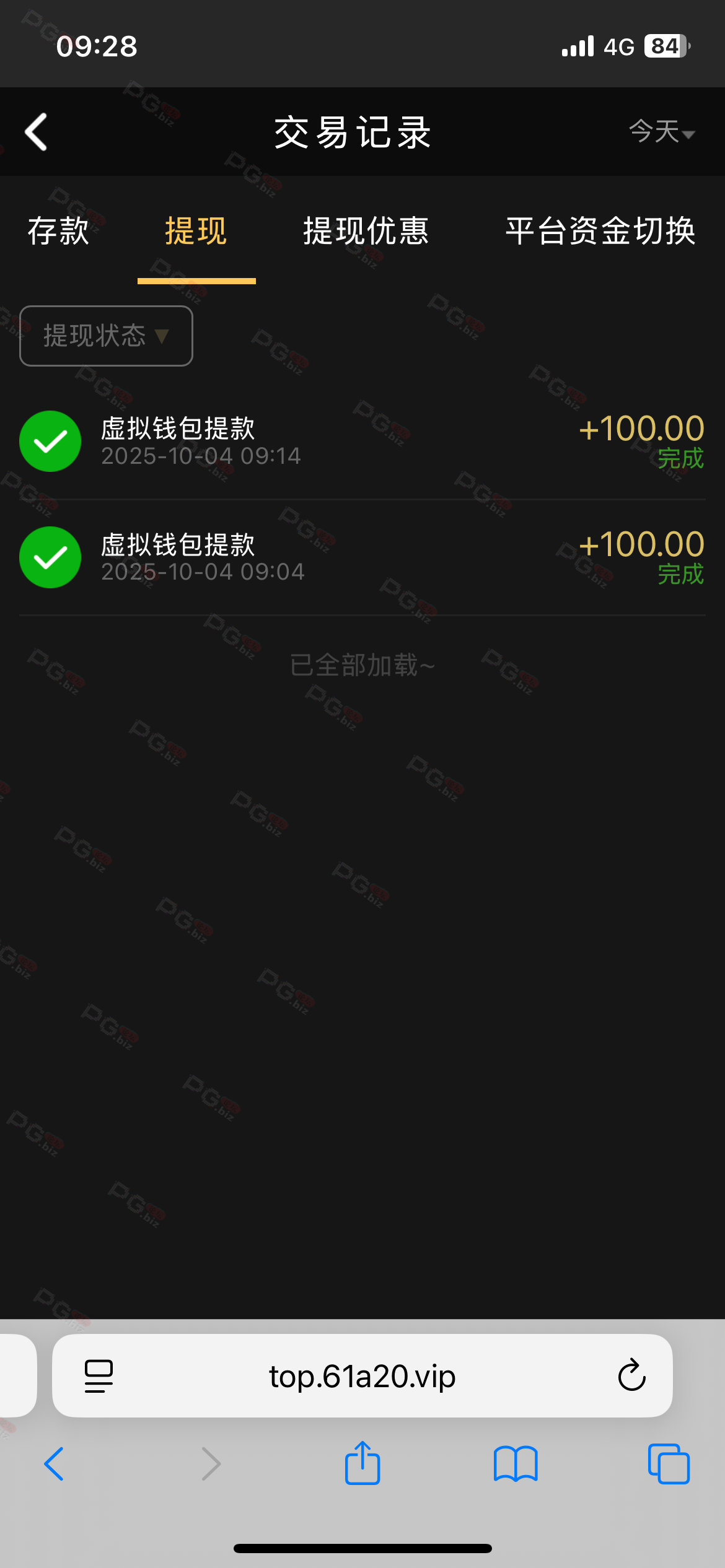Open the 今天 date filter dropdown
Screen dimensions: 725x1568
pyautogui.click(x=661, y=132)
